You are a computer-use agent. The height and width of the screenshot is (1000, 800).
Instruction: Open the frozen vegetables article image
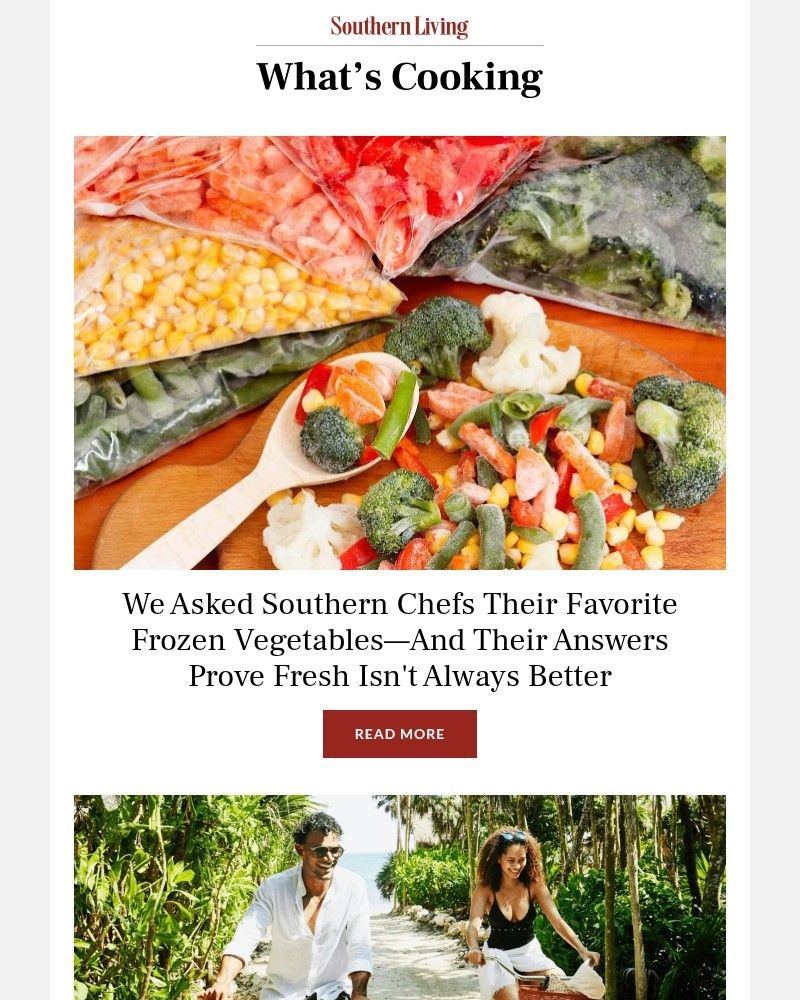[400, 350]
